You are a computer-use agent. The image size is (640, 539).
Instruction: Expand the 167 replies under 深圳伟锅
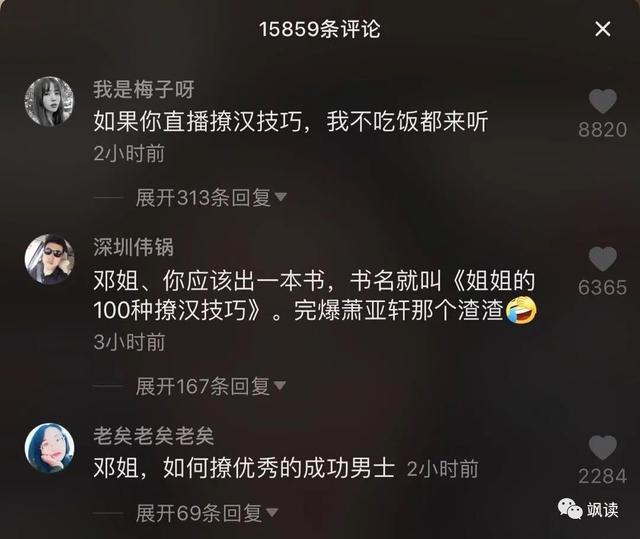tap(211, 385)
